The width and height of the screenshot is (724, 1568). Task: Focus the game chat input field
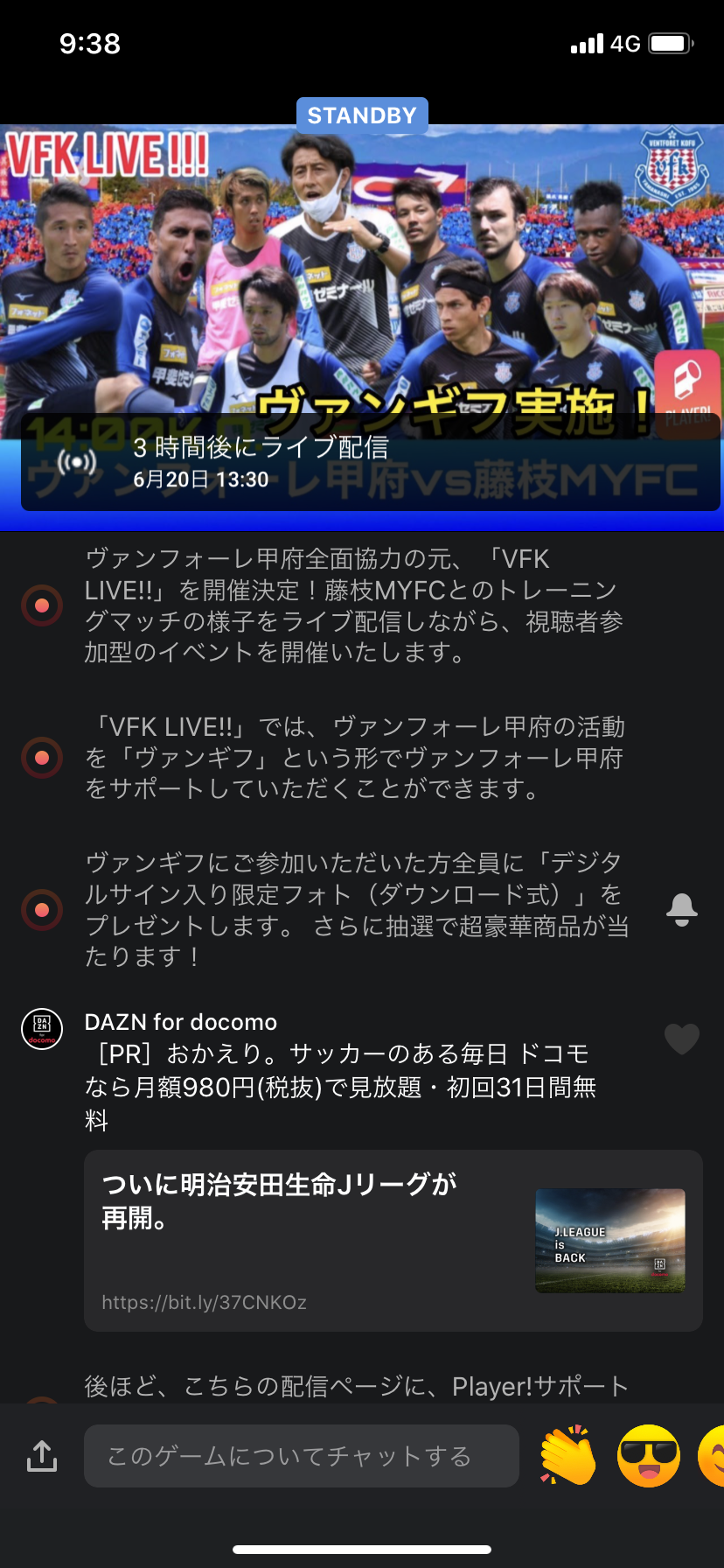point(302,1456)
